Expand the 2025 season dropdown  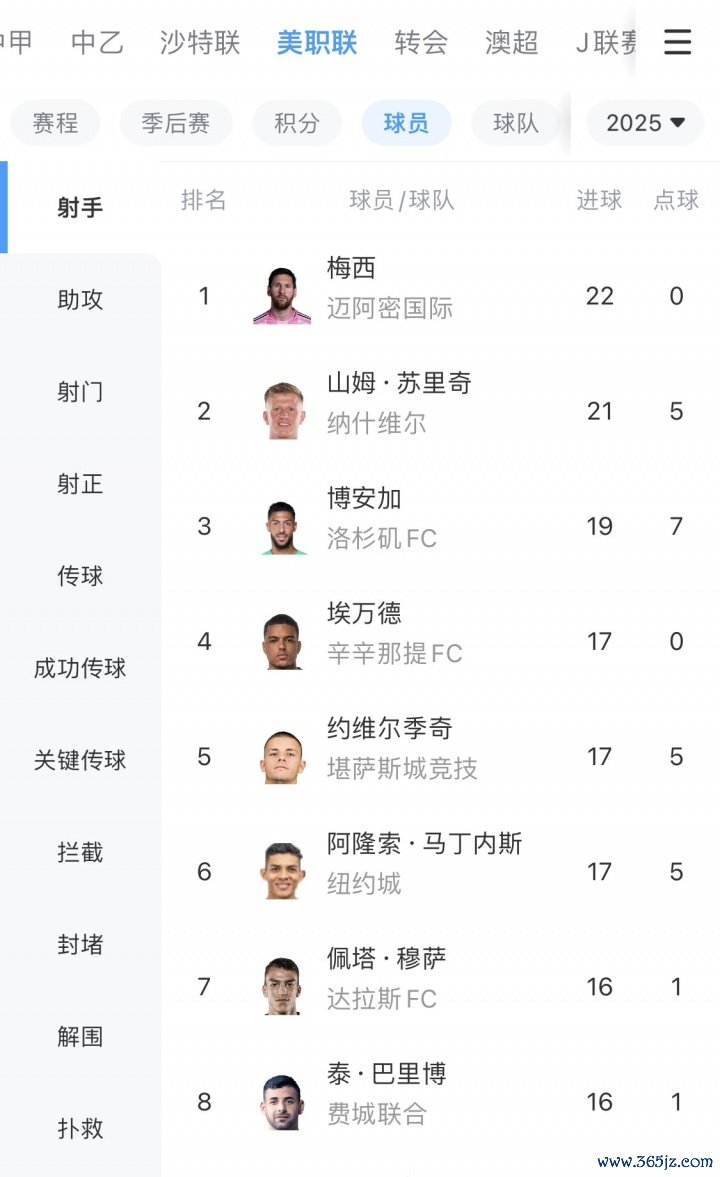pos(645,123)
